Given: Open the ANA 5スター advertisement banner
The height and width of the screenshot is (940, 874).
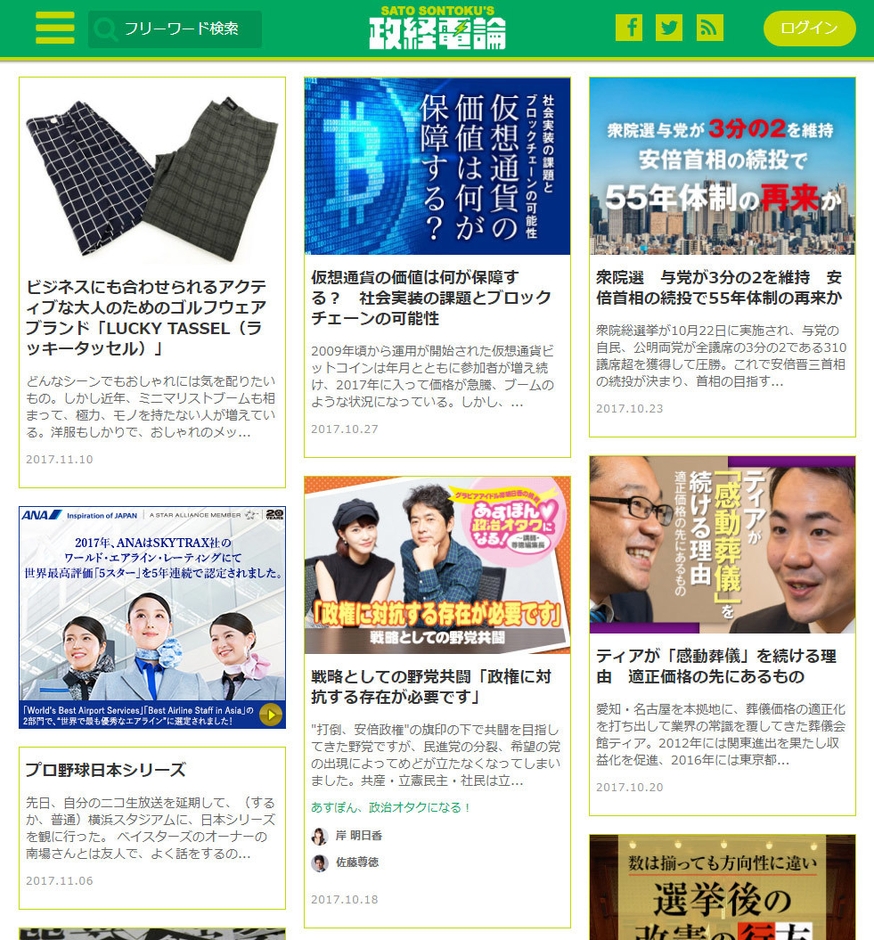Looking at the screenshot, I should (x=152, y=617).
